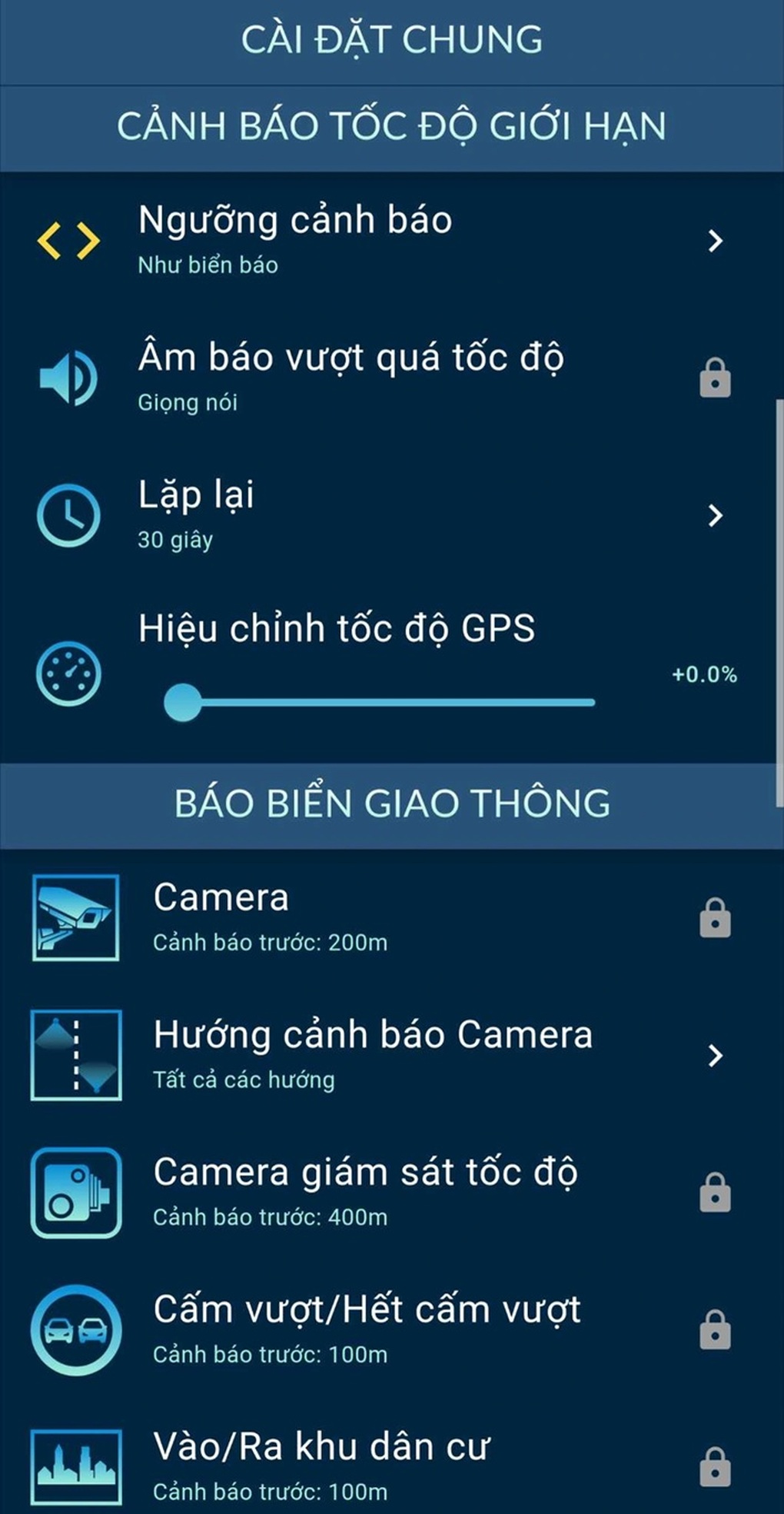Image resolution: width=784 pixels, height=1514 pixels.
Task: Click the speaker icon for overspeed alert sound
Action: coord(68,377)
